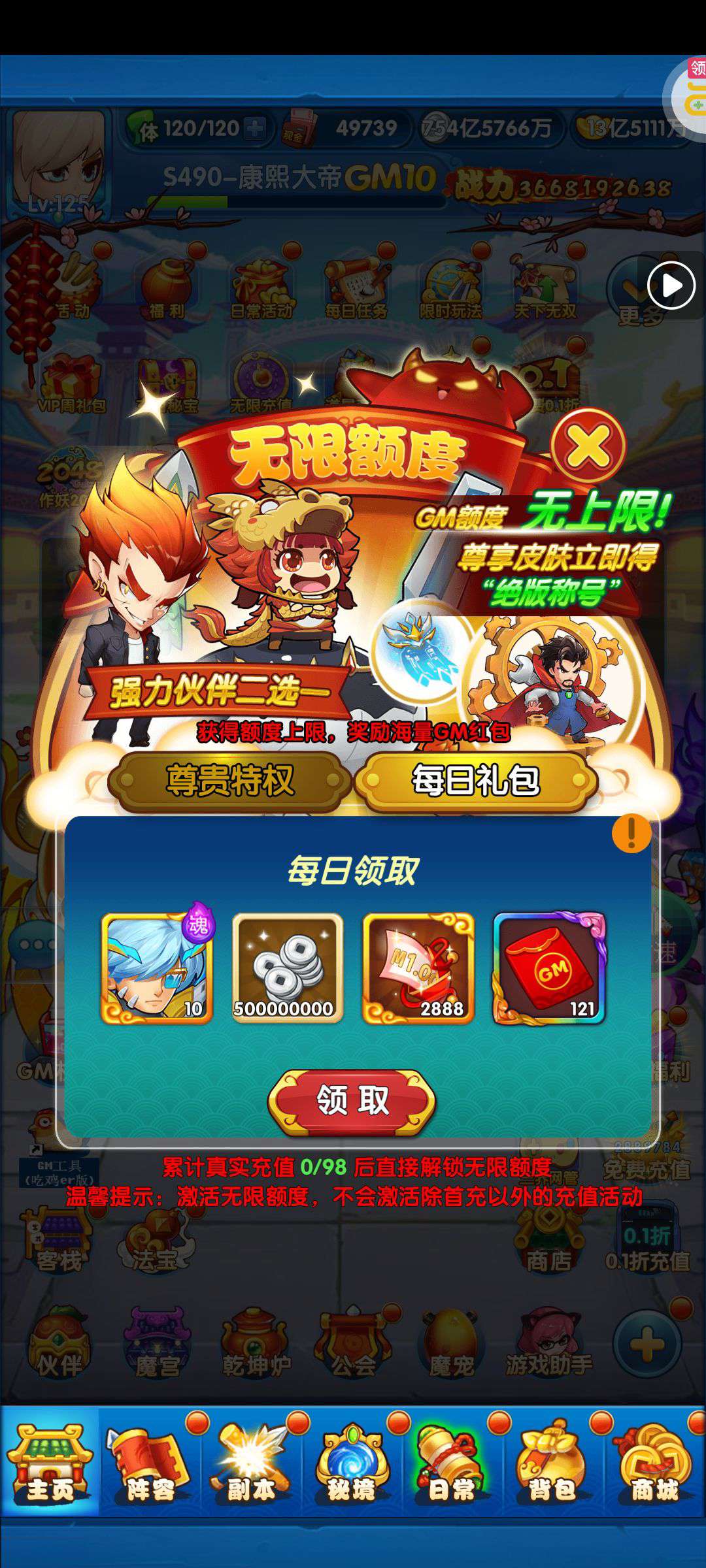Image resolution: width=706 pixels, height=1568 pixels.
Task: Close the 无限额度 popup
Action: tap(588, 446)
